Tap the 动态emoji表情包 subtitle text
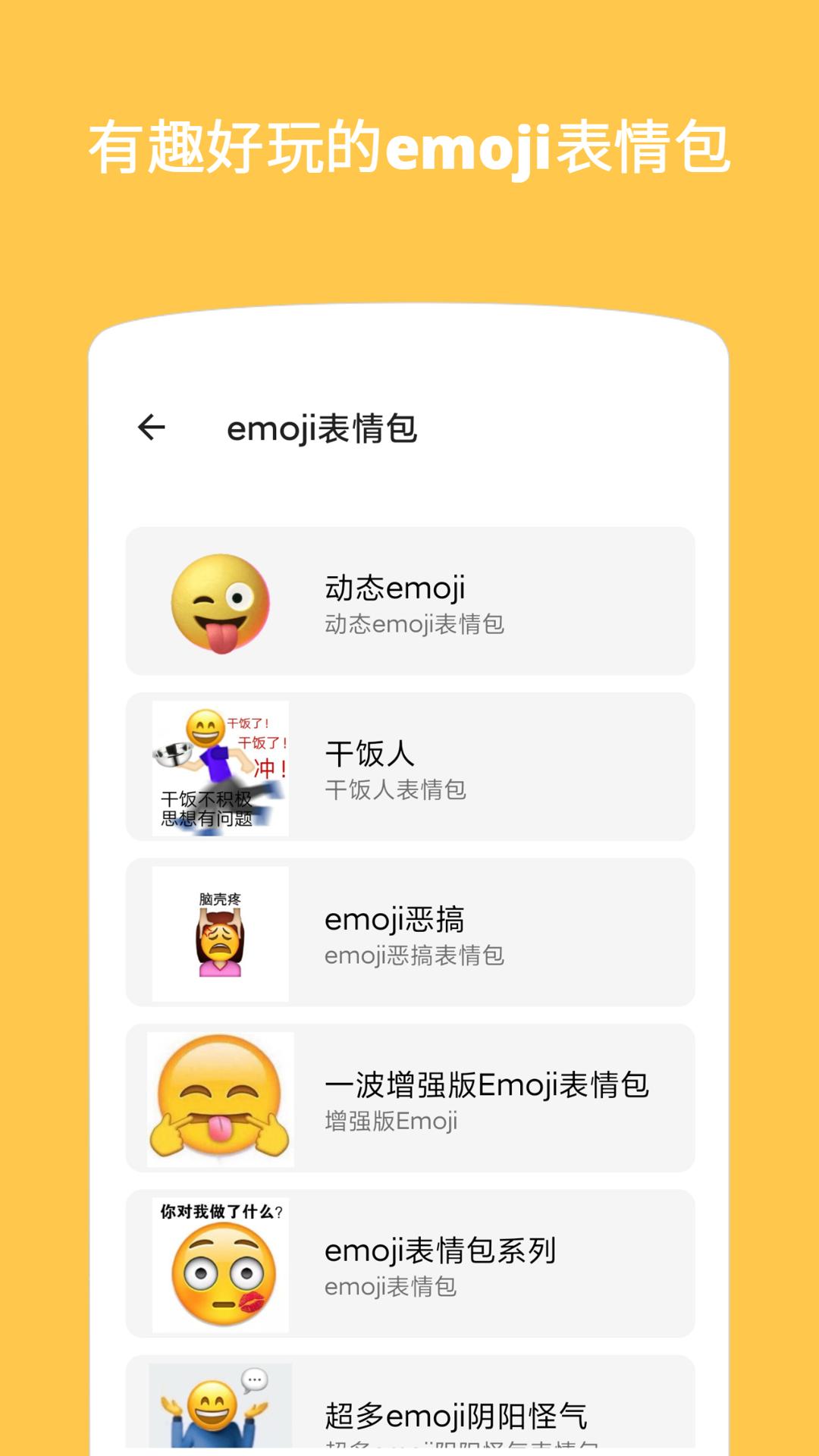 [416, 624]
